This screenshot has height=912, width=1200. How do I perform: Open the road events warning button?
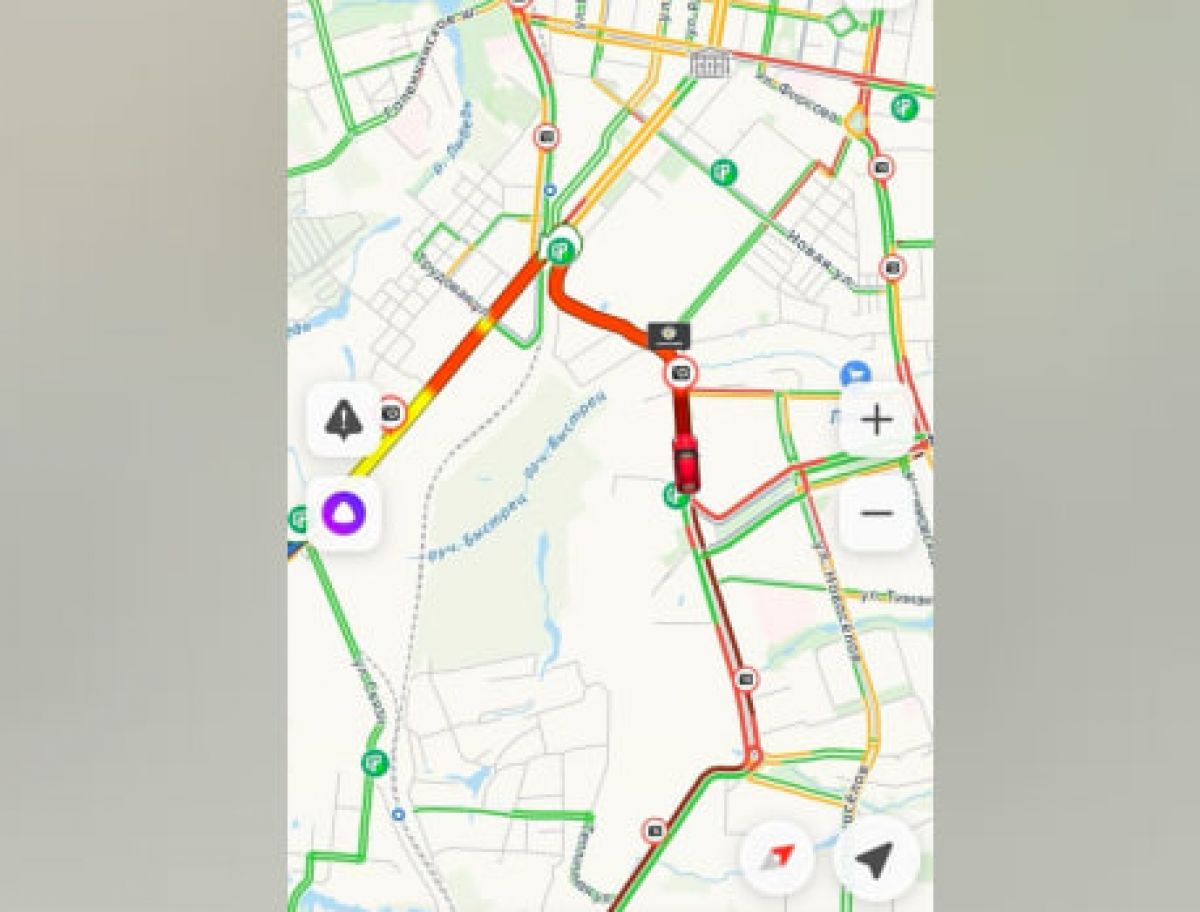pos(343,420)
